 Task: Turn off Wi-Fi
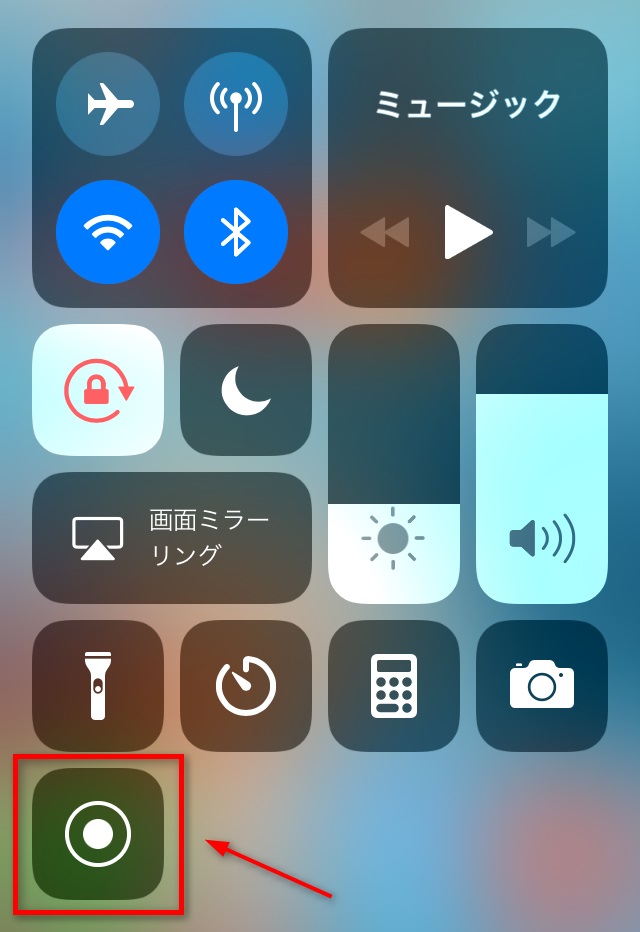(x=108, y=232)
